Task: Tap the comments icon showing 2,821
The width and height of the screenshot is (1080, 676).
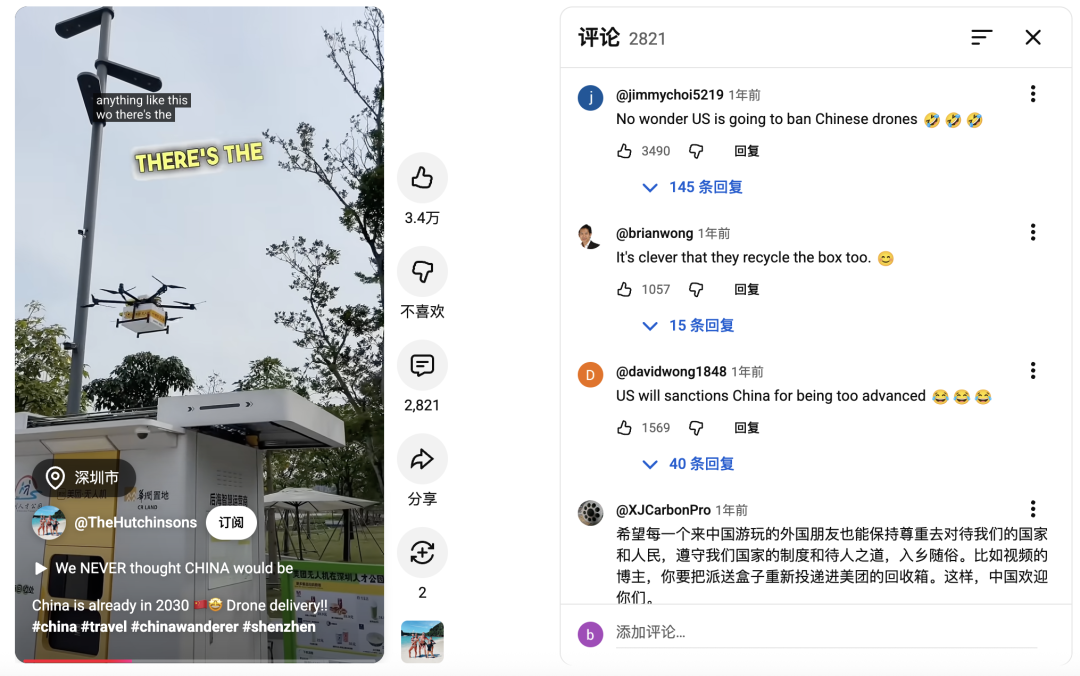Action: [422, 366]
